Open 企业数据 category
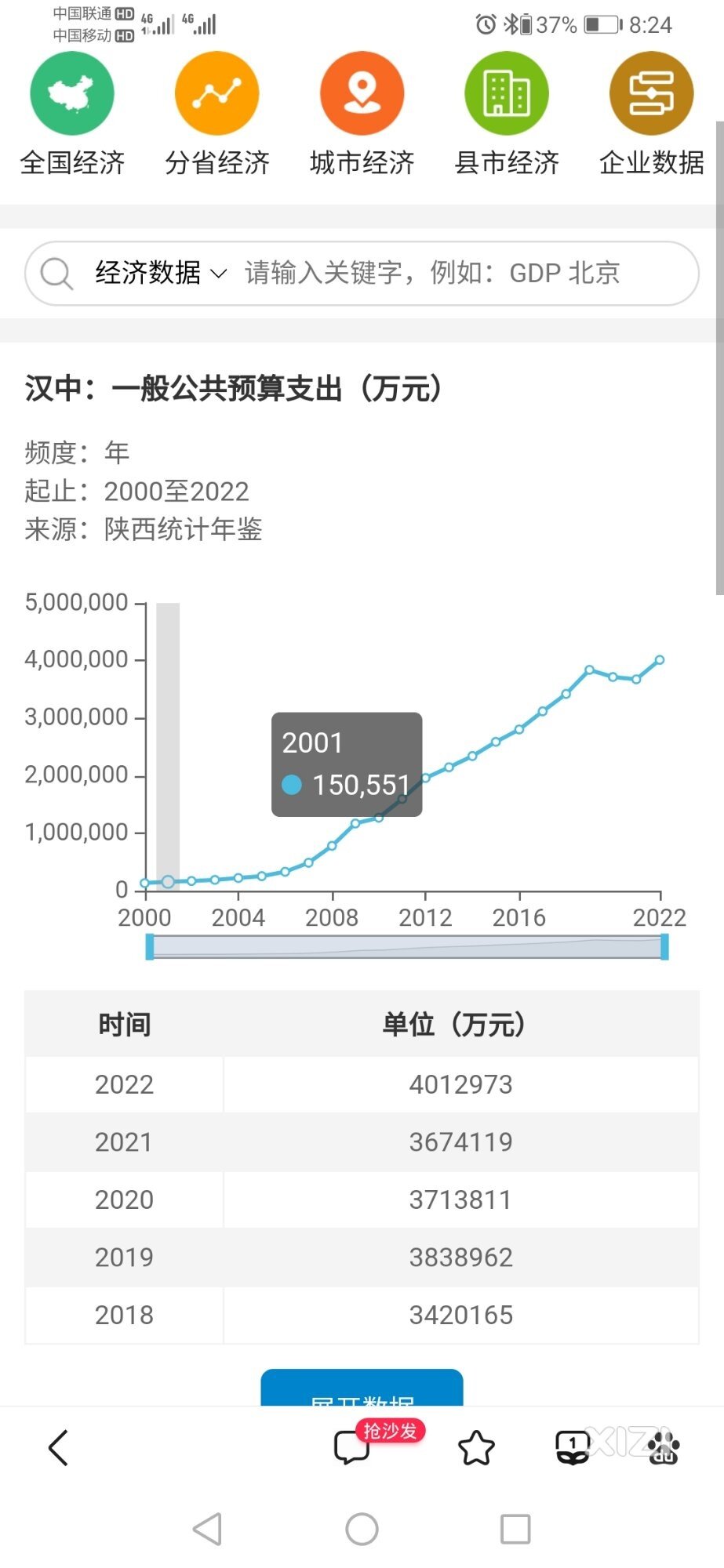This screenshot has width=724, height=1568. (x=651, y=114)
